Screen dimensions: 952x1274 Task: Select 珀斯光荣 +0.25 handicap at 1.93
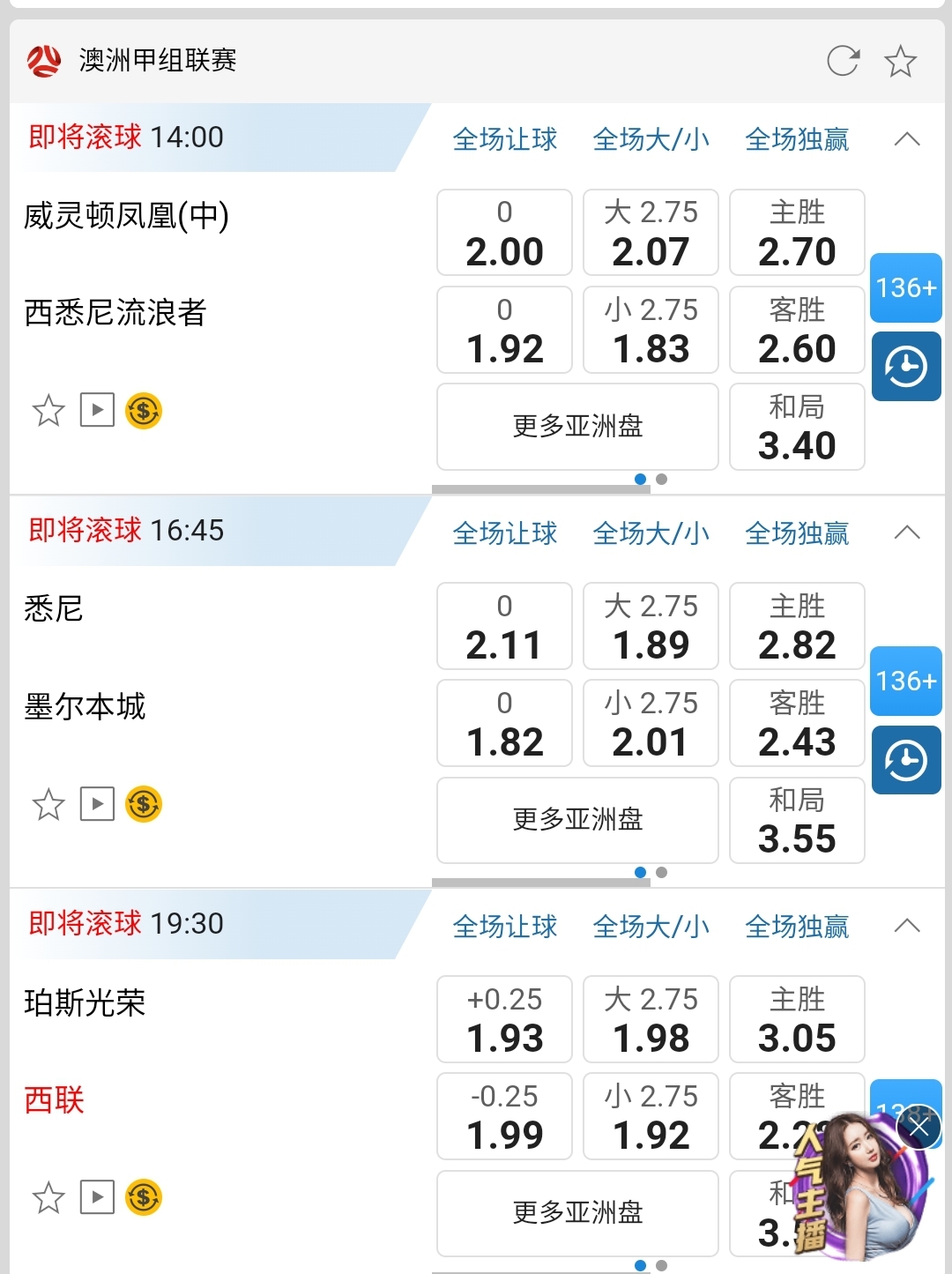tap(504, 1019)
